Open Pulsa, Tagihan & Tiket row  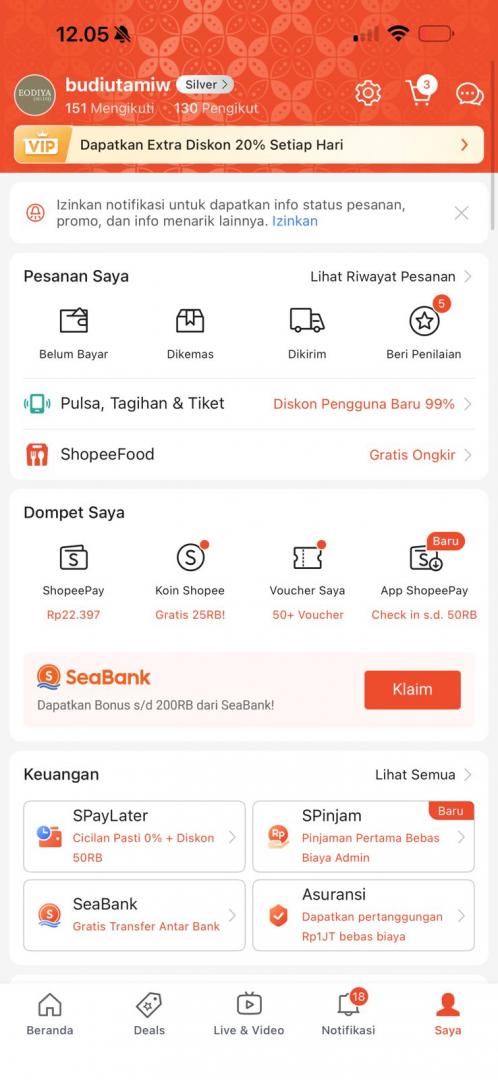tap(249, 404)
